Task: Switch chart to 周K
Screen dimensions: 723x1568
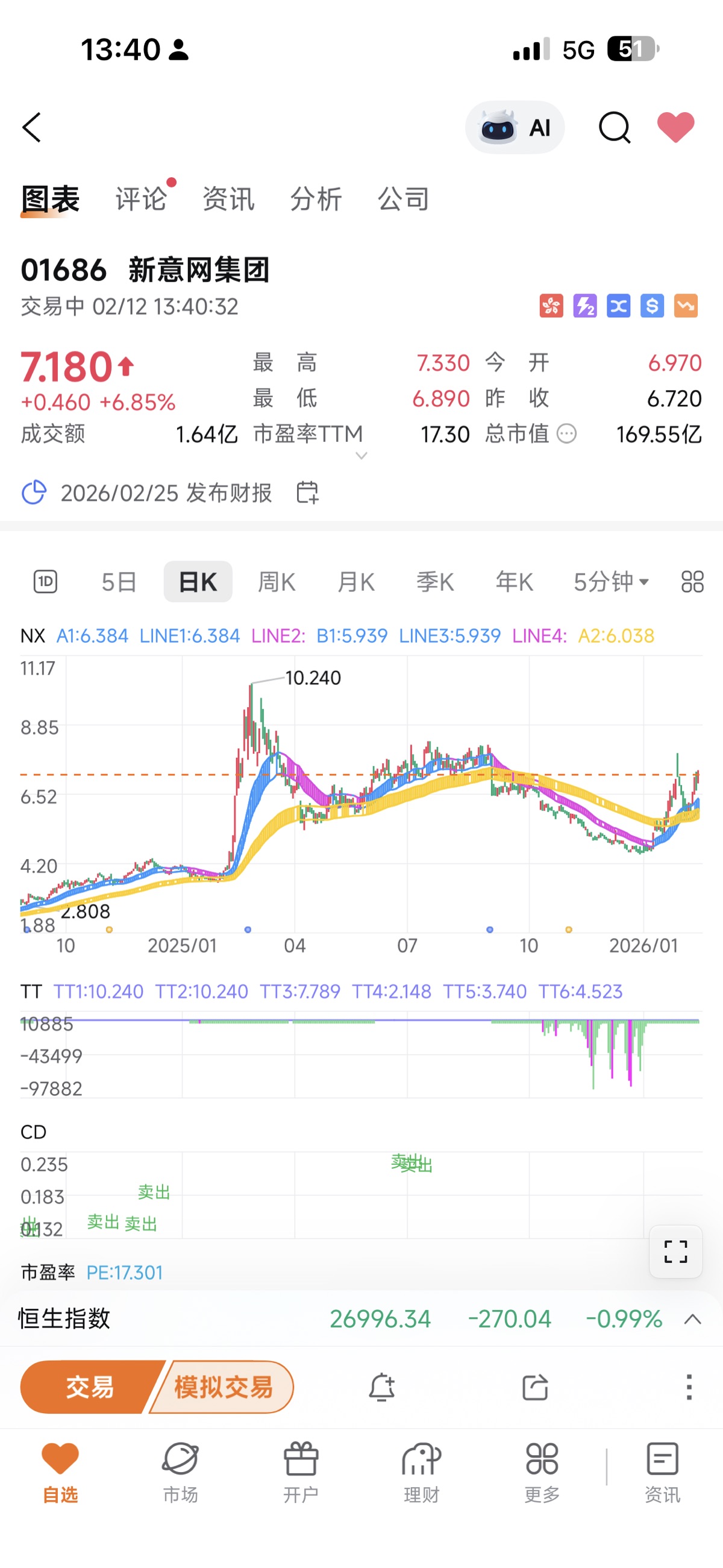Action: [x=277, y=582]
